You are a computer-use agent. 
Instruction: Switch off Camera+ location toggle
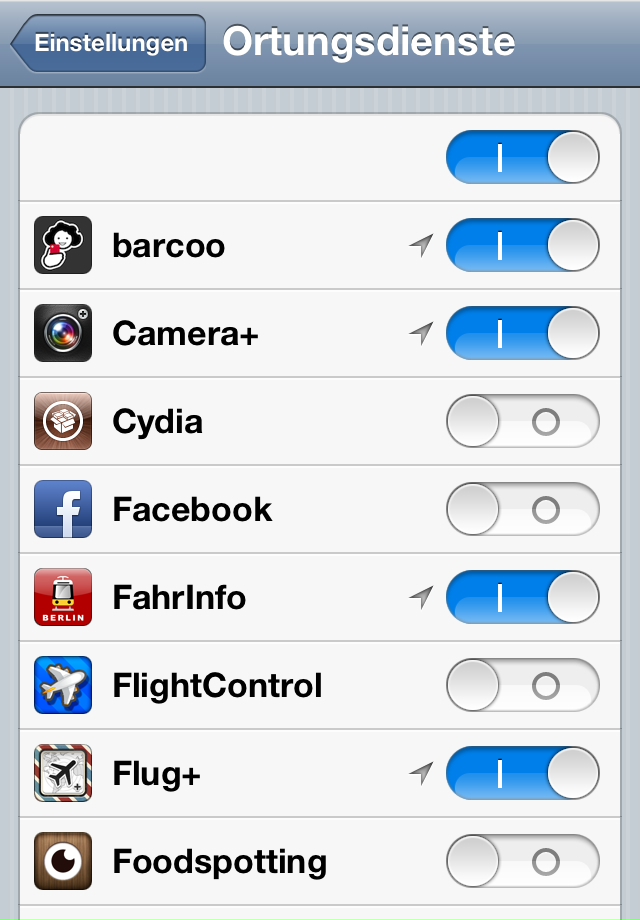click(x=522, y=334)
